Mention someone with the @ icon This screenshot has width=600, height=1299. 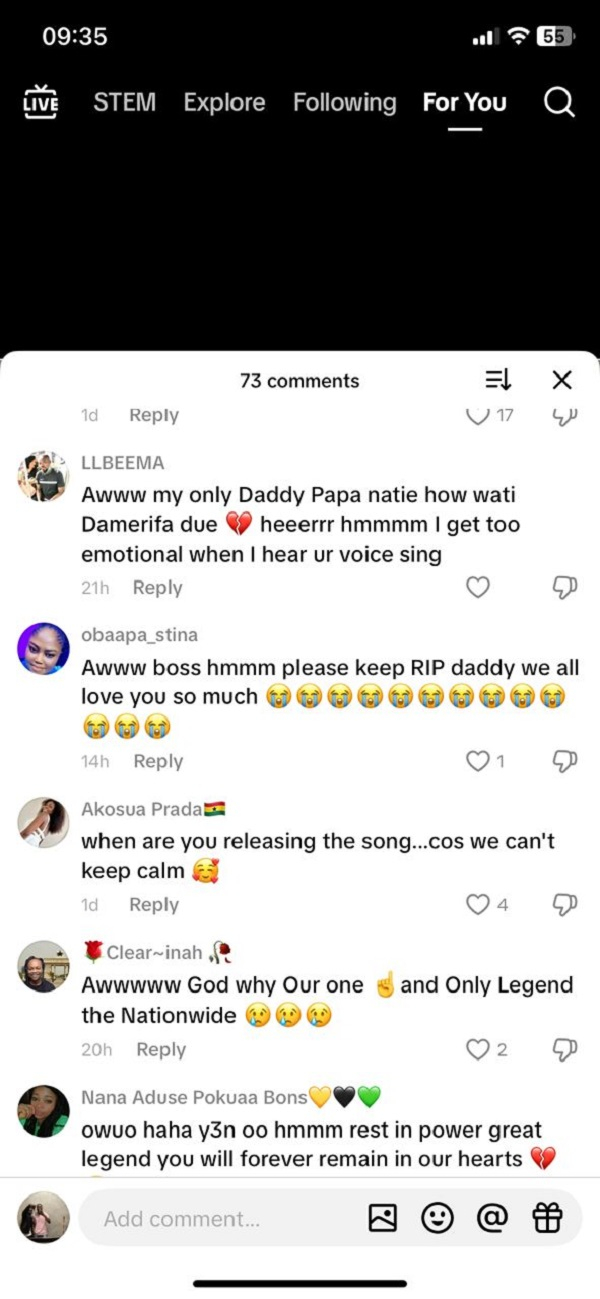click(492, 1218)
